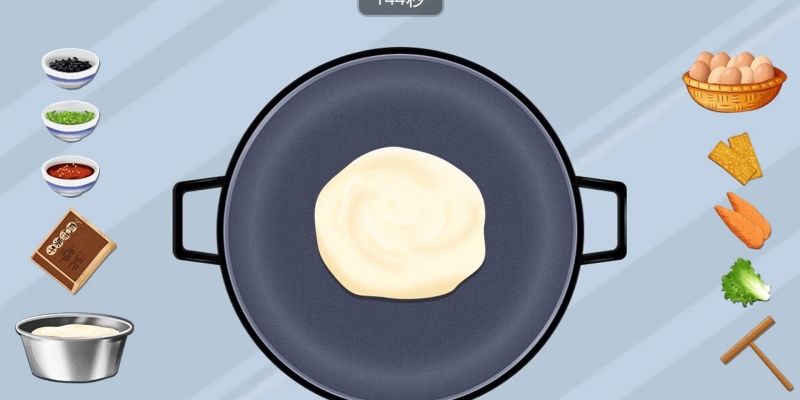Screen dimensions: 800x400
Task: Tap the crepe cooking in the pan
Action: pyautogui.click(x=400, y=222)
